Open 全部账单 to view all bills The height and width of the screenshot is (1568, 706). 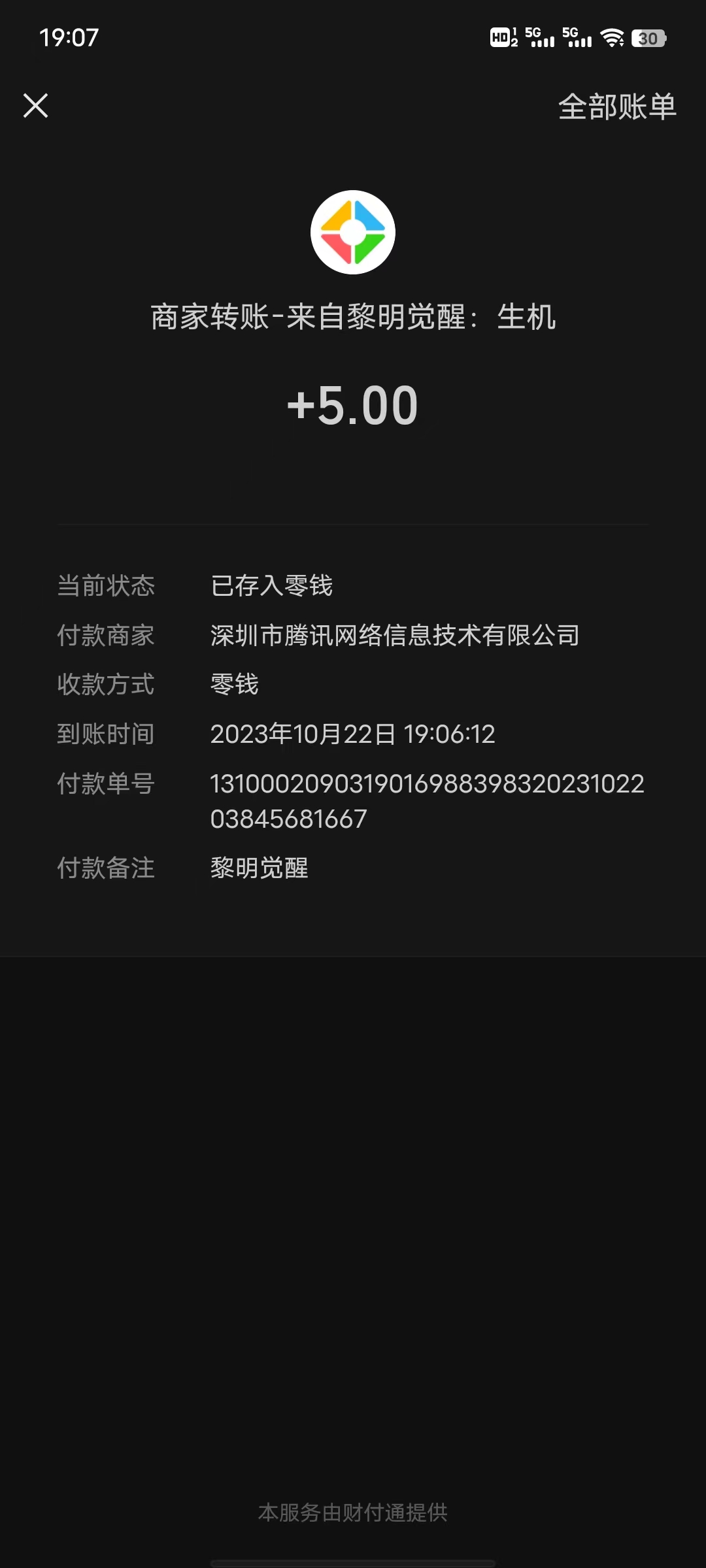tap(617, 106)
